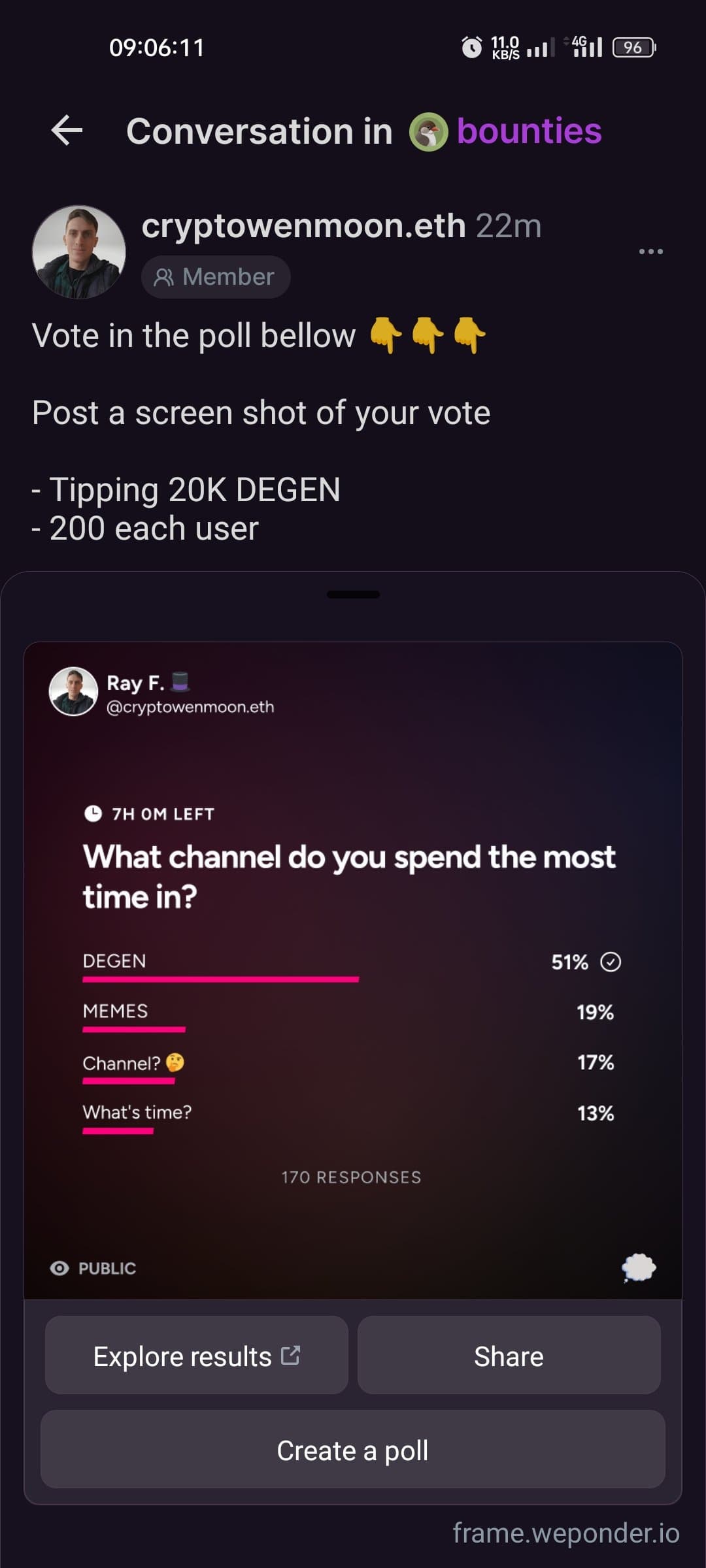This screenshot has height=1568, width=706.
Task: Open the poll frame image
Action: [x=353, y=971]
